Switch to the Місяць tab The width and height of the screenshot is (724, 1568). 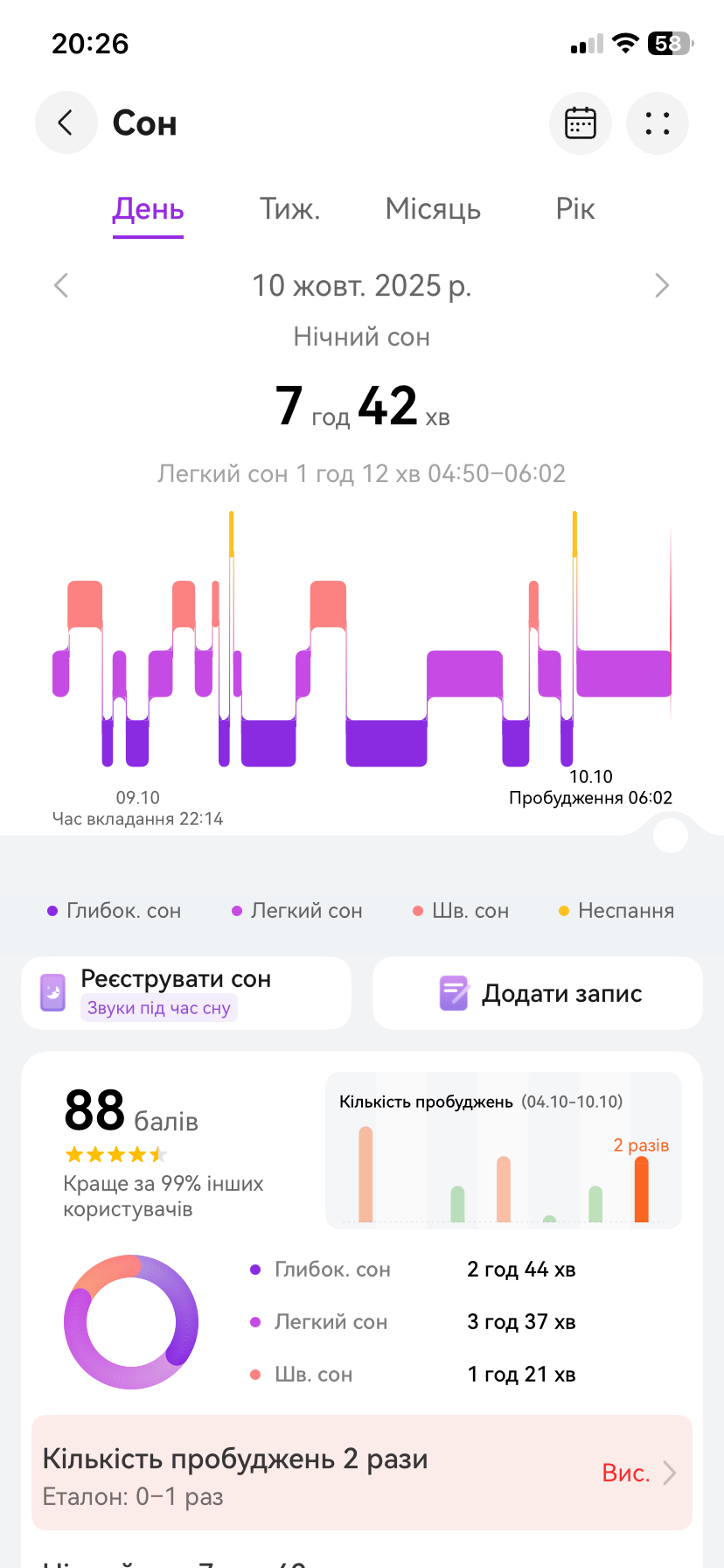pyautogui.click(x=433, y=209)
